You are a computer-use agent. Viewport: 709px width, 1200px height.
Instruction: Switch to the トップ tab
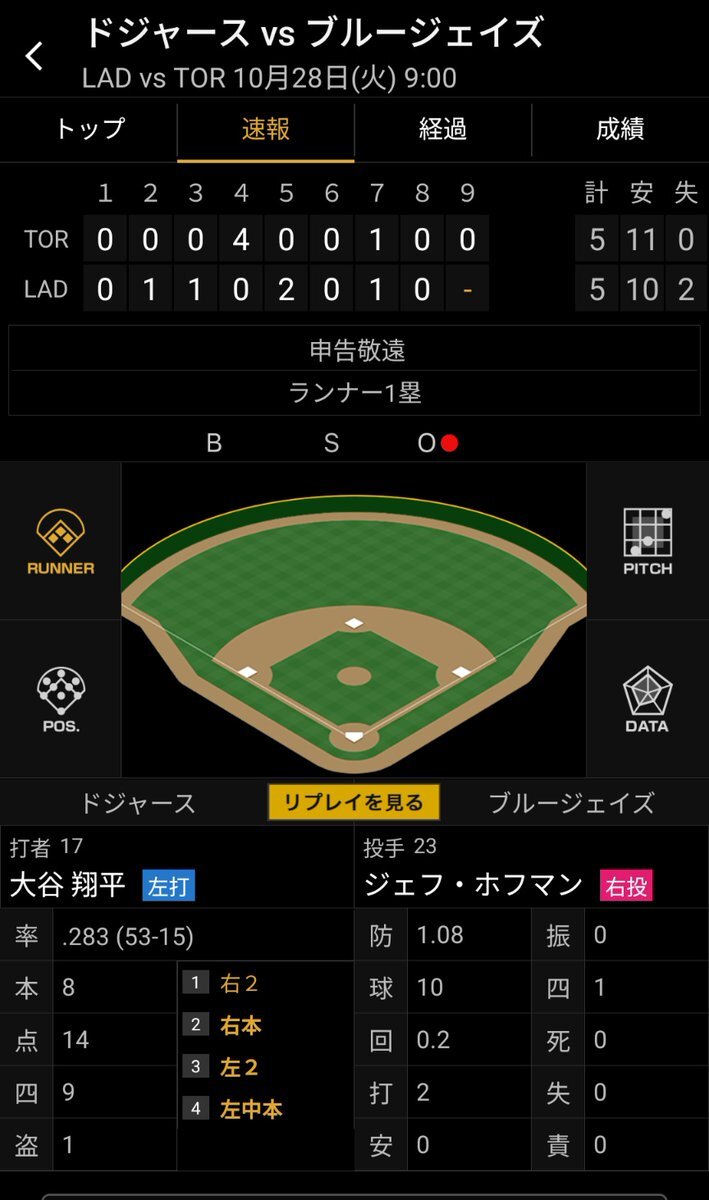[x=89, y=129]
